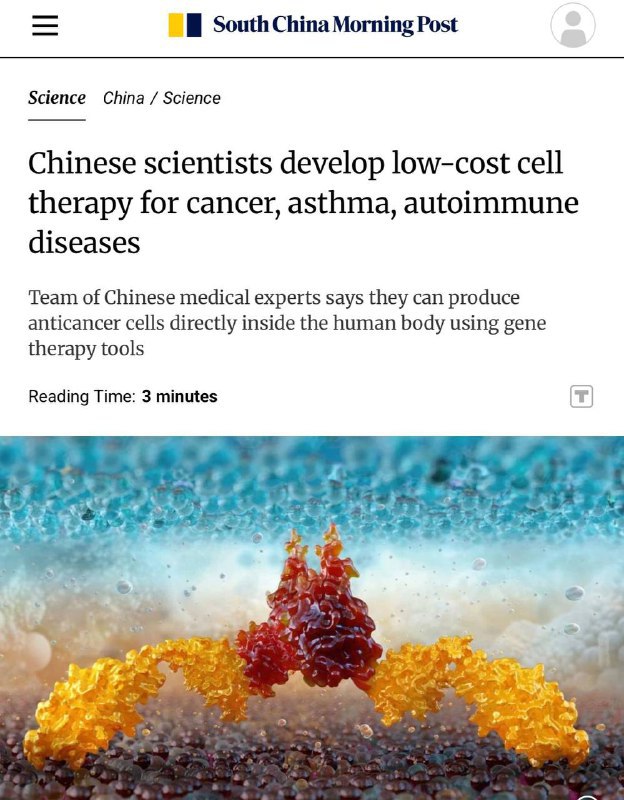The width and height of the screenshot is (624, 800).
Task: Open the Science section link
Action: 57,98
